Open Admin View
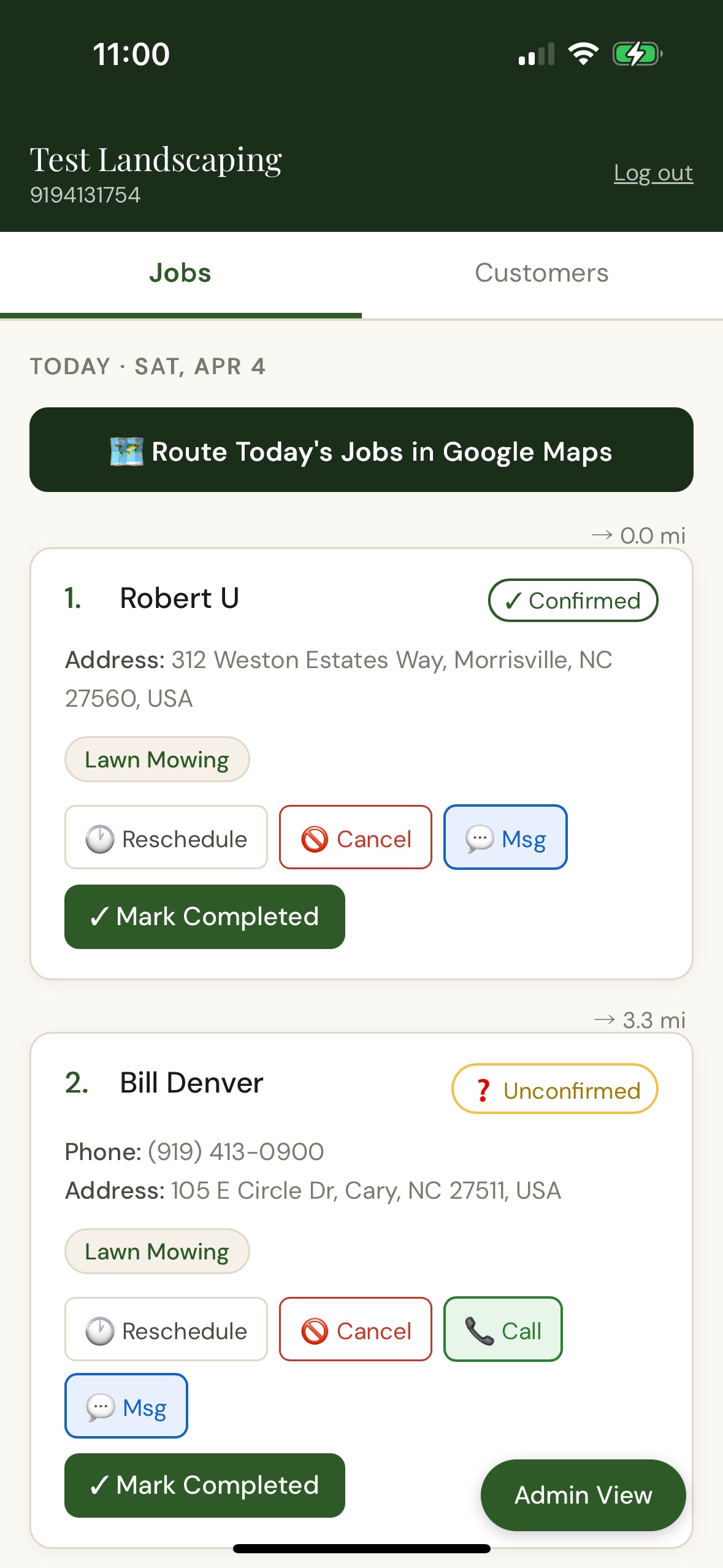Viewport: 723px width, 1568px height. coord(582,1495)
